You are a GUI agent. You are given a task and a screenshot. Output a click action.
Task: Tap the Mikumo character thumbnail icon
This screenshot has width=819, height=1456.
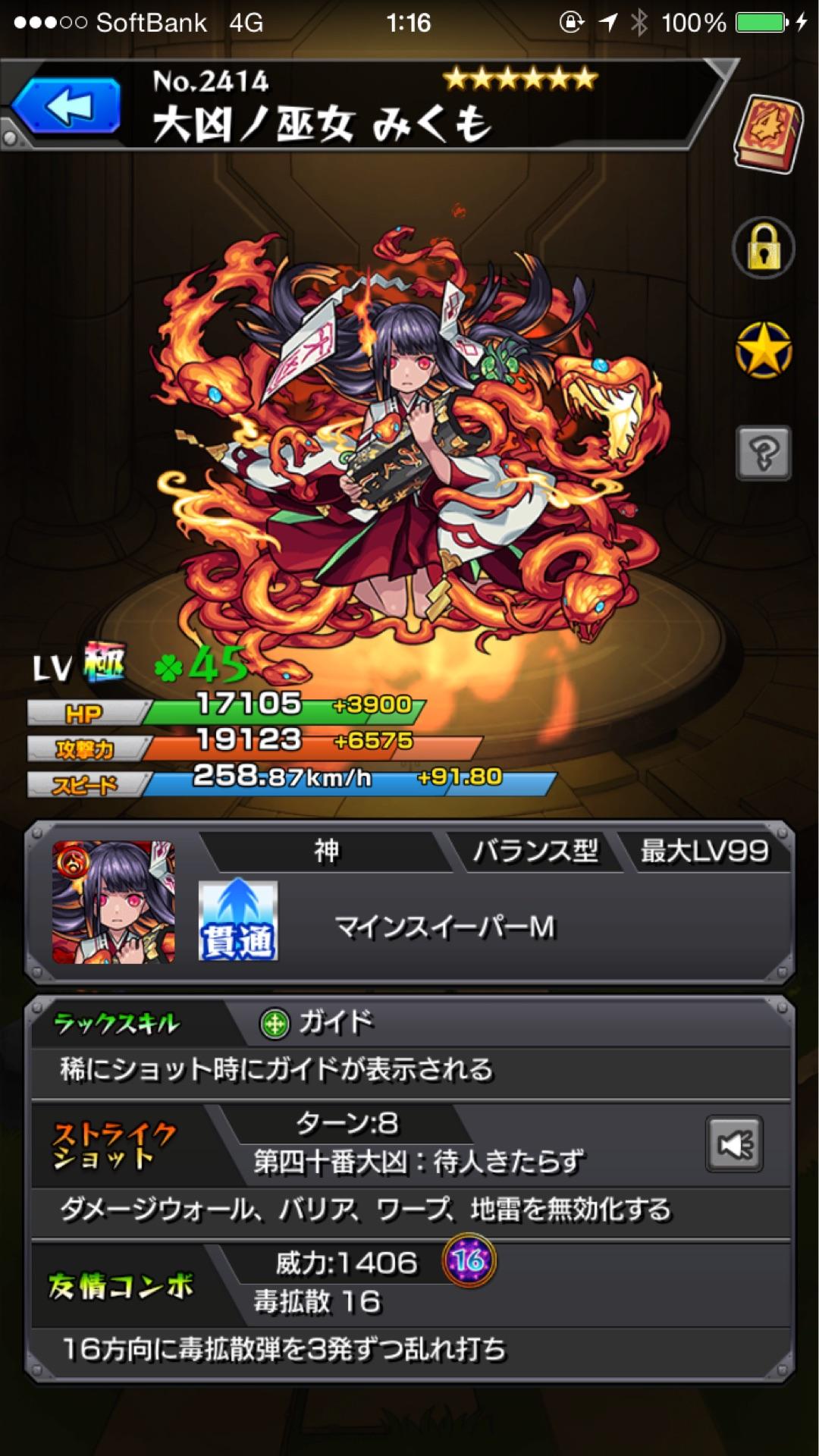coord(114,902)
